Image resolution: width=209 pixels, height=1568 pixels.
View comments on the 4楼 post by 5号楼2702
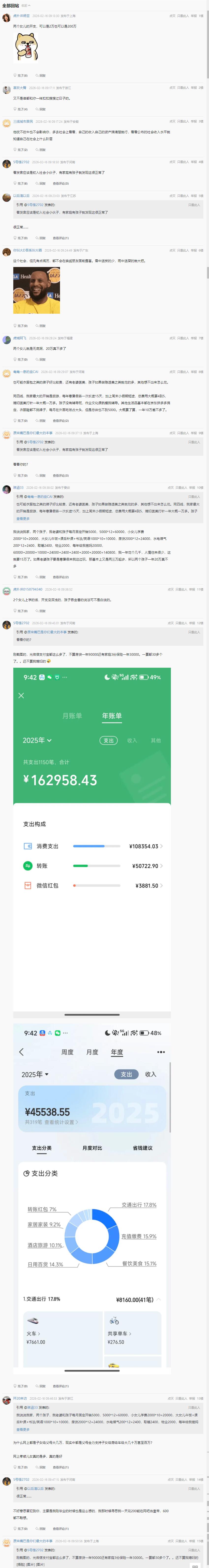click(x=60, y=183)
